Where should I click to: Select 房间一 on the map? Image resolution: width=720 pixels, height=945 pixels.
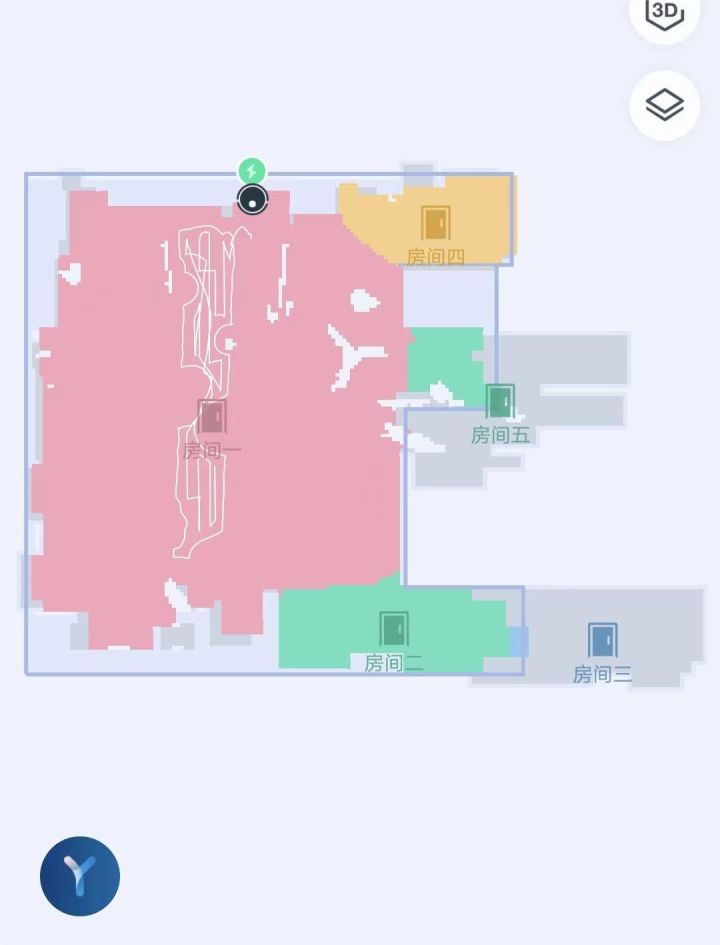click(x=212, y=418)
